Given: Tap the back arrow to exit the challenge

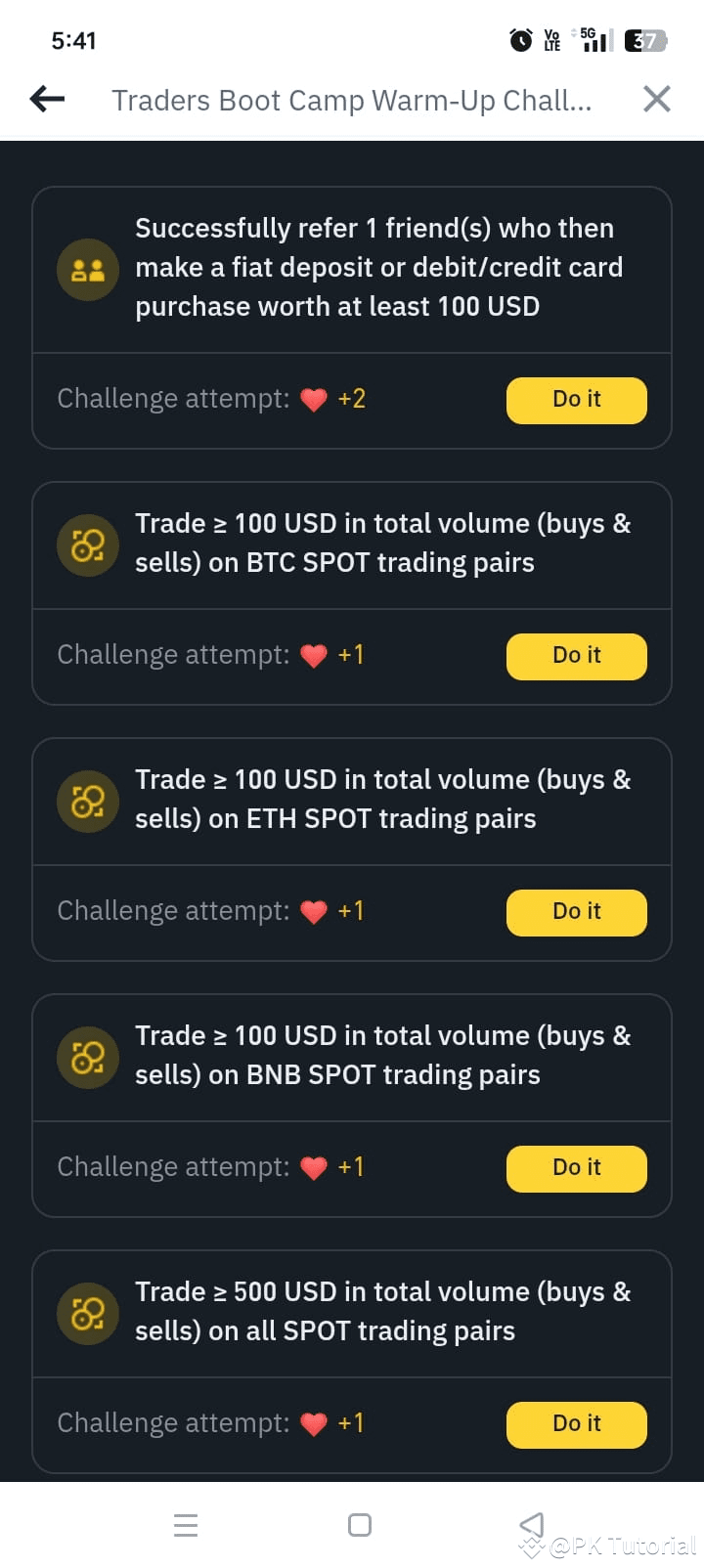Looking at the screenshot, I should (46, 99).
